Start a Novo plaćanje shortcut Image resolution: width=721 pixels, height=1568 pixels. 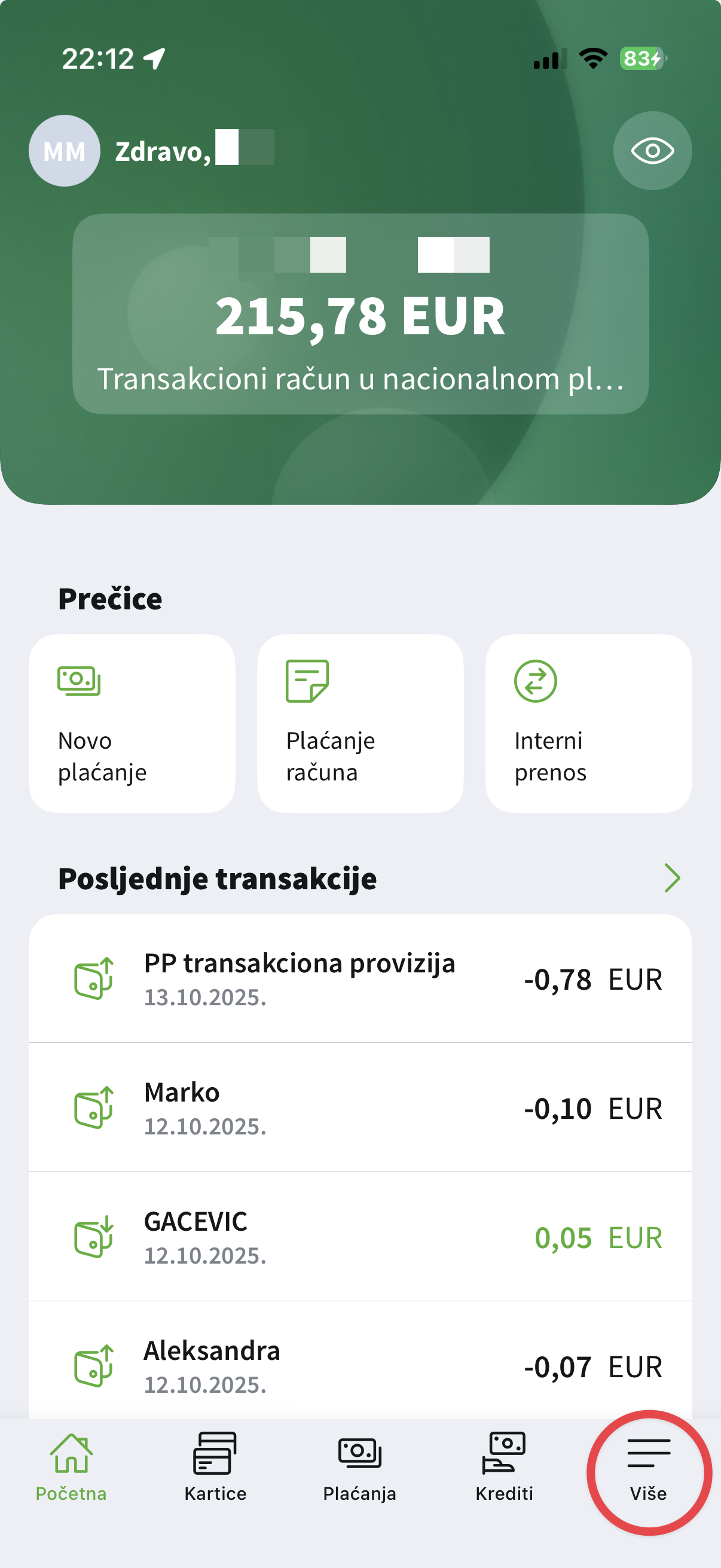point(132,723)
